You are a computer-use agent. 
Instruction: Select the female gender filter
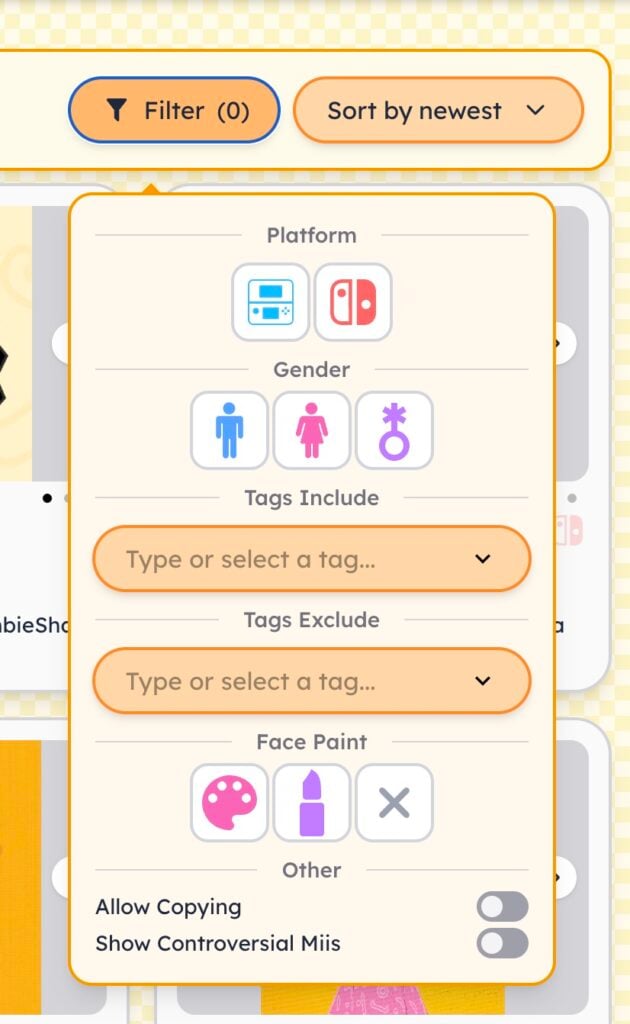pos(311,431)
